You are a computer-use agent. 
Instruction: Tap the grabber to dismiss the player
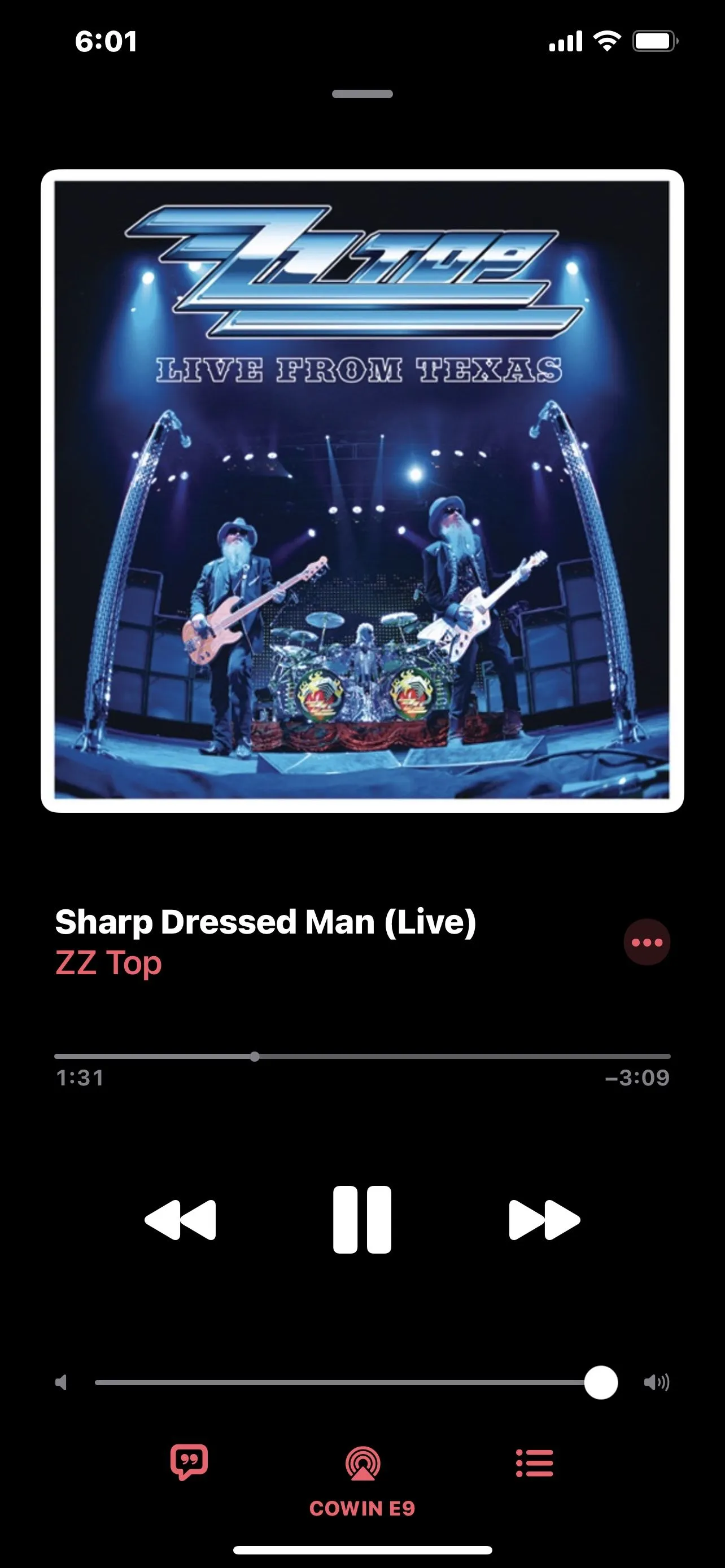coord(362,94)
